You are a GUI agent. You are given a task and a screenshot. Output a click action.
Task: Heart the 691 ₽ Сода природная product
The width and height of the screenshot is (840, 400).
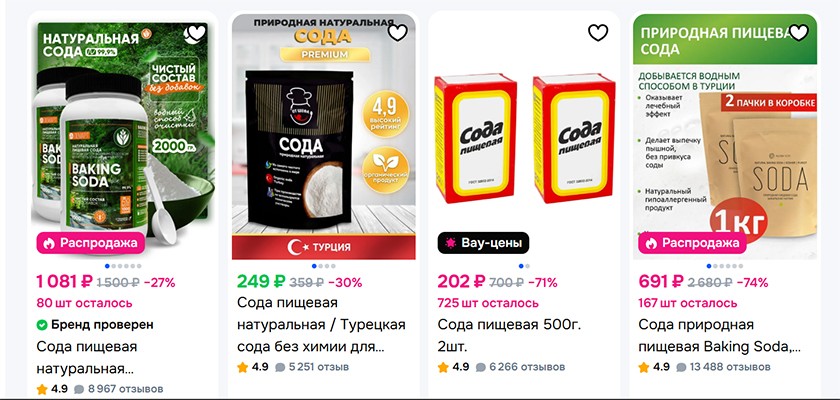point(799,33)
